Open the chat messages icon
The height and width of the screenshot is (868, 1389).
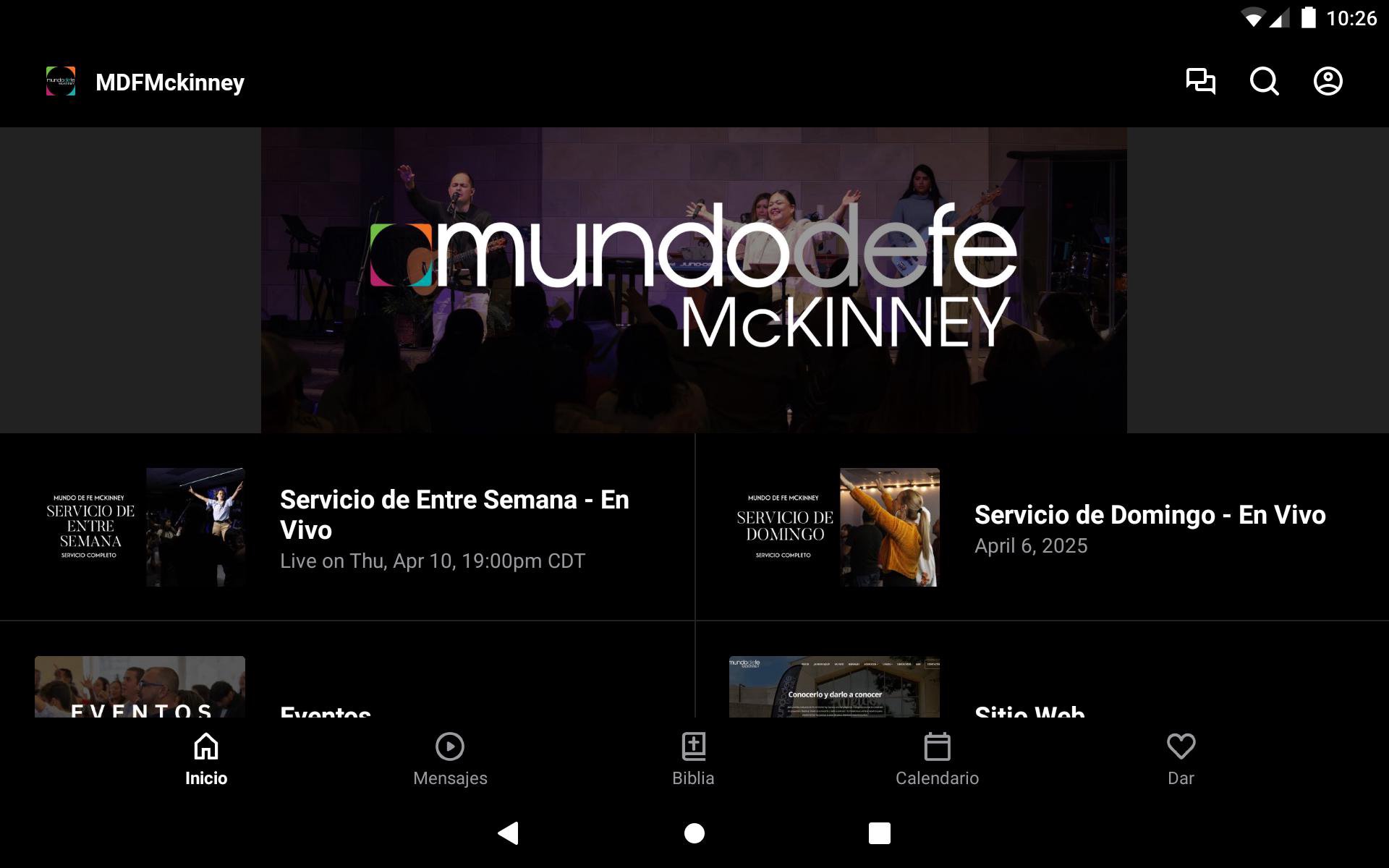[x=1200, y=81]
